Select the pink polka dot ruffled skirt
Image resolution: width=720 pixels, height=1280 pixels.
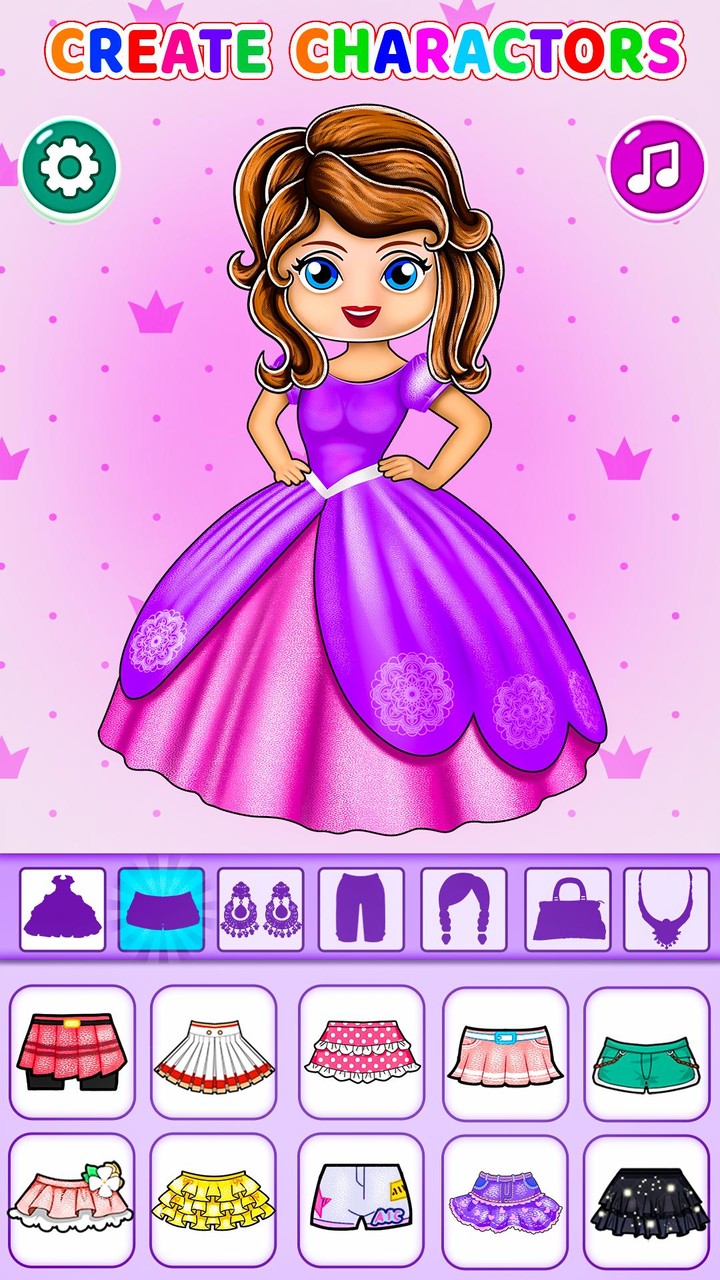point(361,1051)
